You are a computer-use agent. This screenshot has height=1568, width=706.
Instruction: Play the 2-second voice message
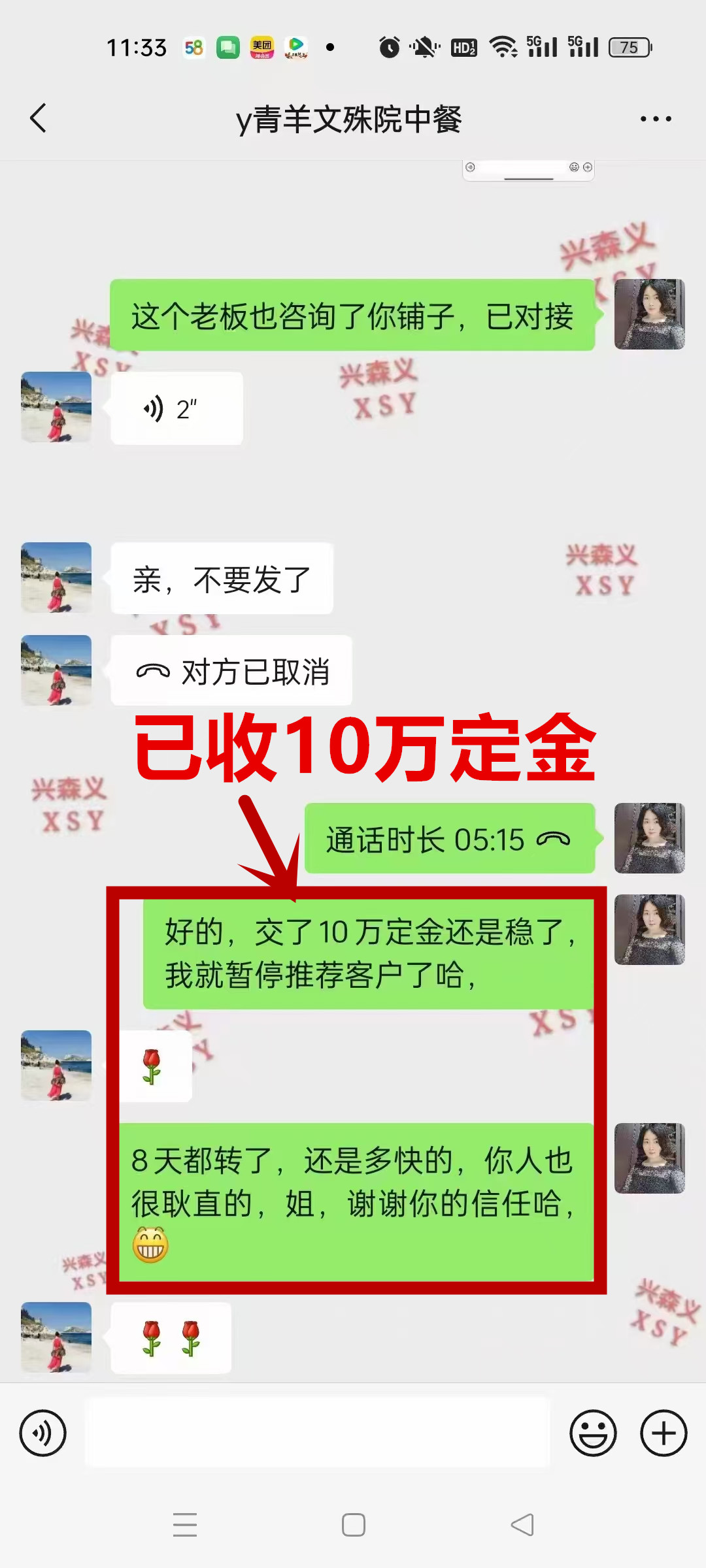click(x=176, y=409)
